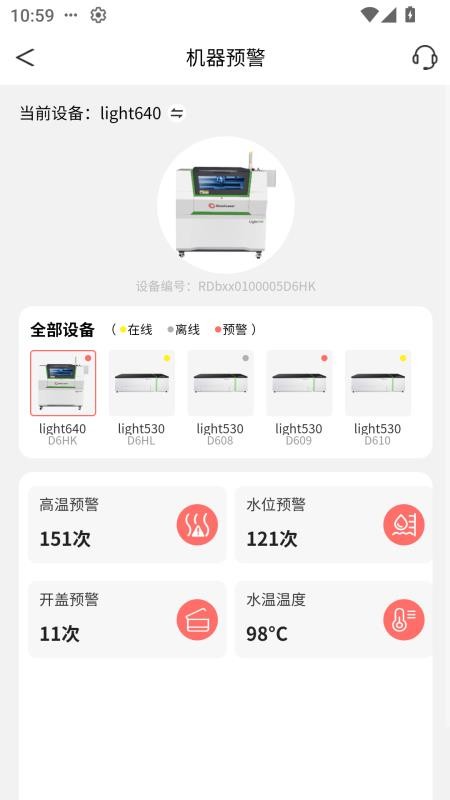Select device light640 D6HK
The image size is (450, 800).
[x=63, y=398]
